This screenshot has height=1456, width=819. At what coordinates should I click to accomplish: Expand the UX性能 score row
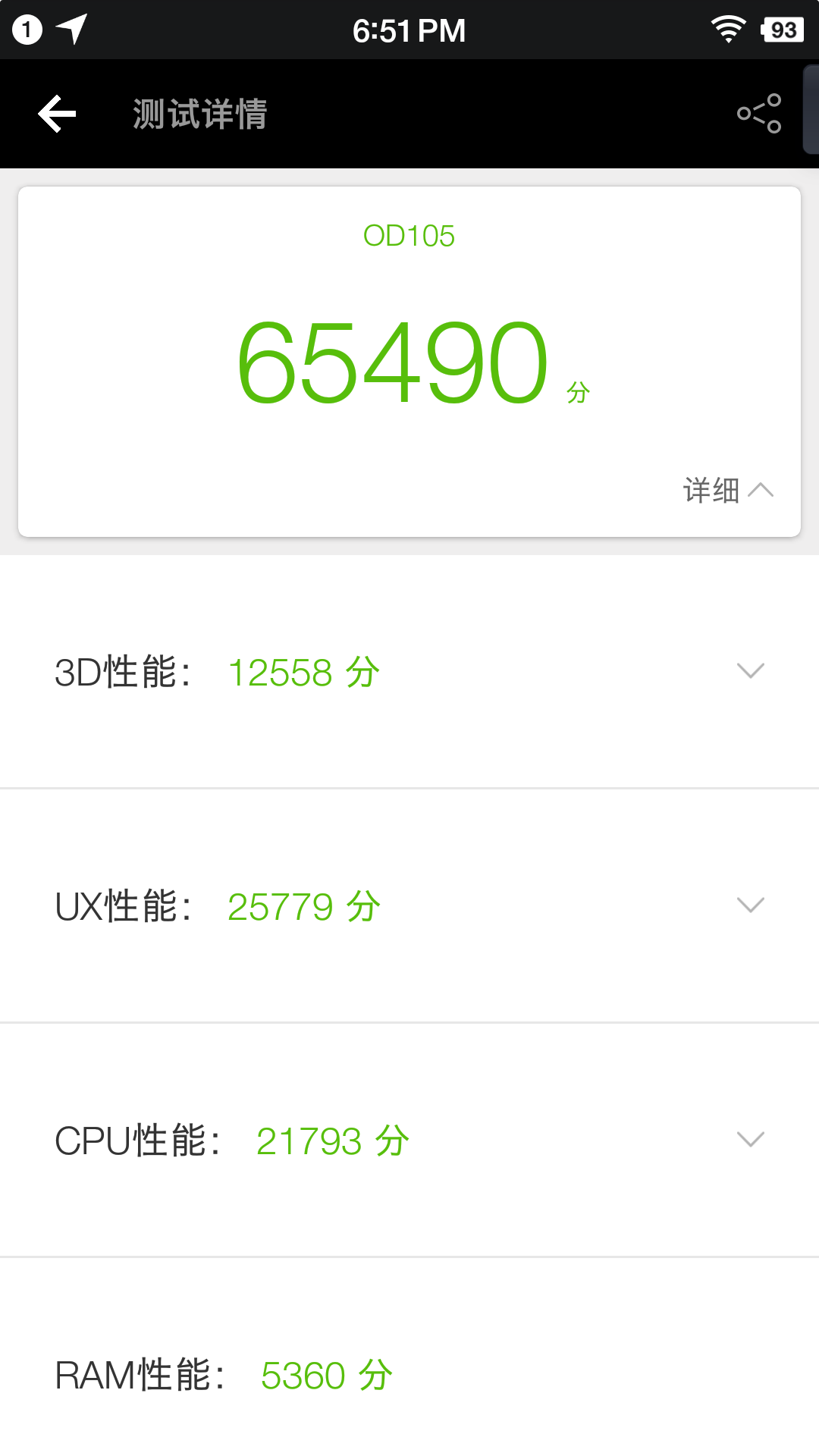click(x=409, y=906)
